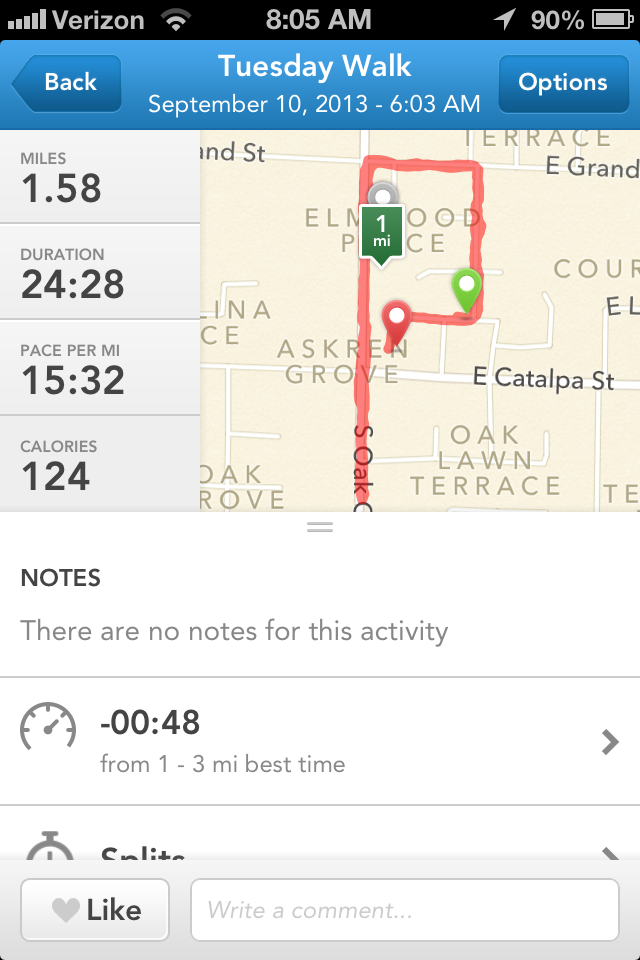This screenshot has width=640, height=960.
Task: Tap the drag handle above Notes
Action: coord(320,527)
